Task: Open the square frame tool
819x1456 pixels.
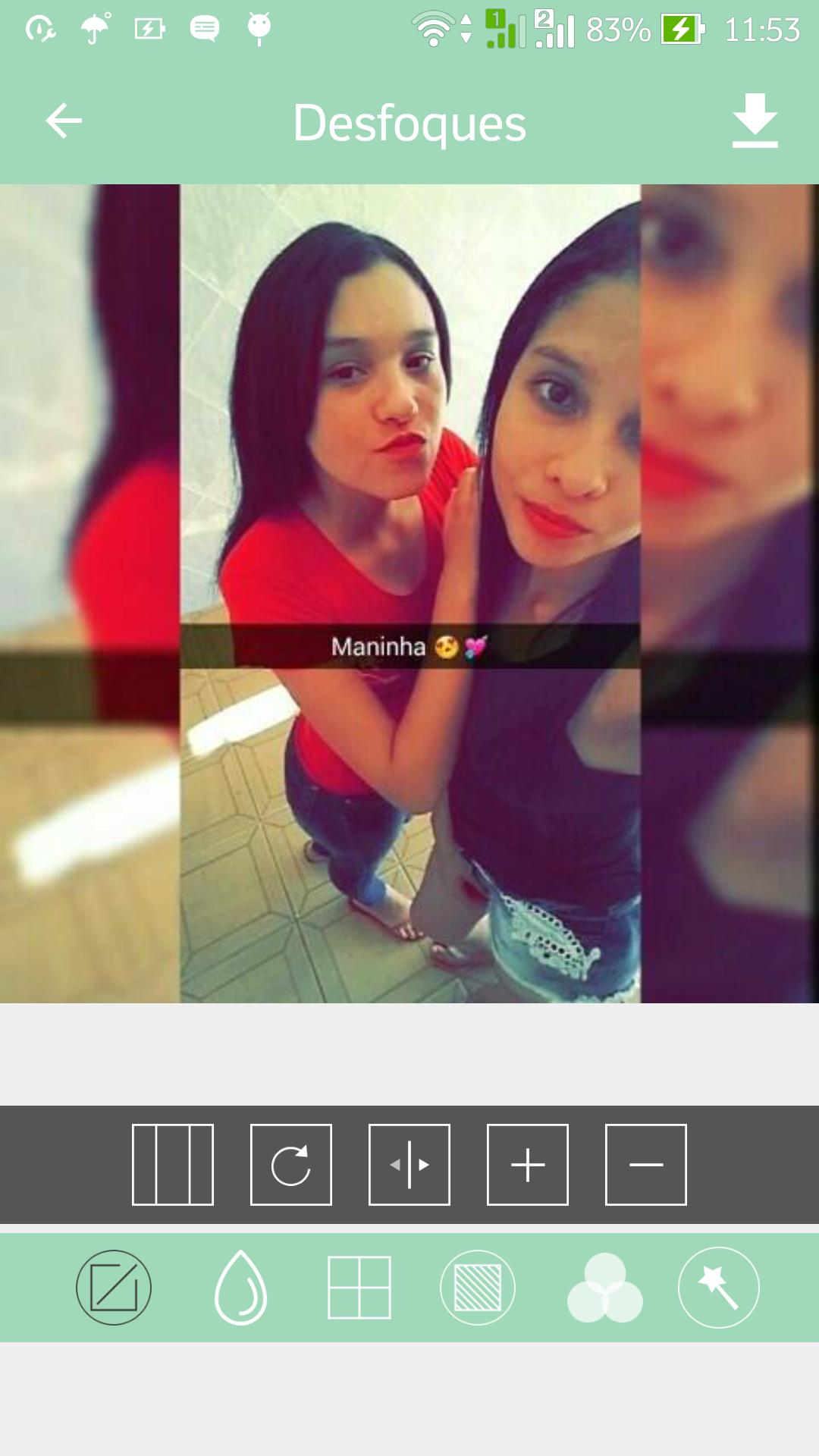Action: 114,1288
